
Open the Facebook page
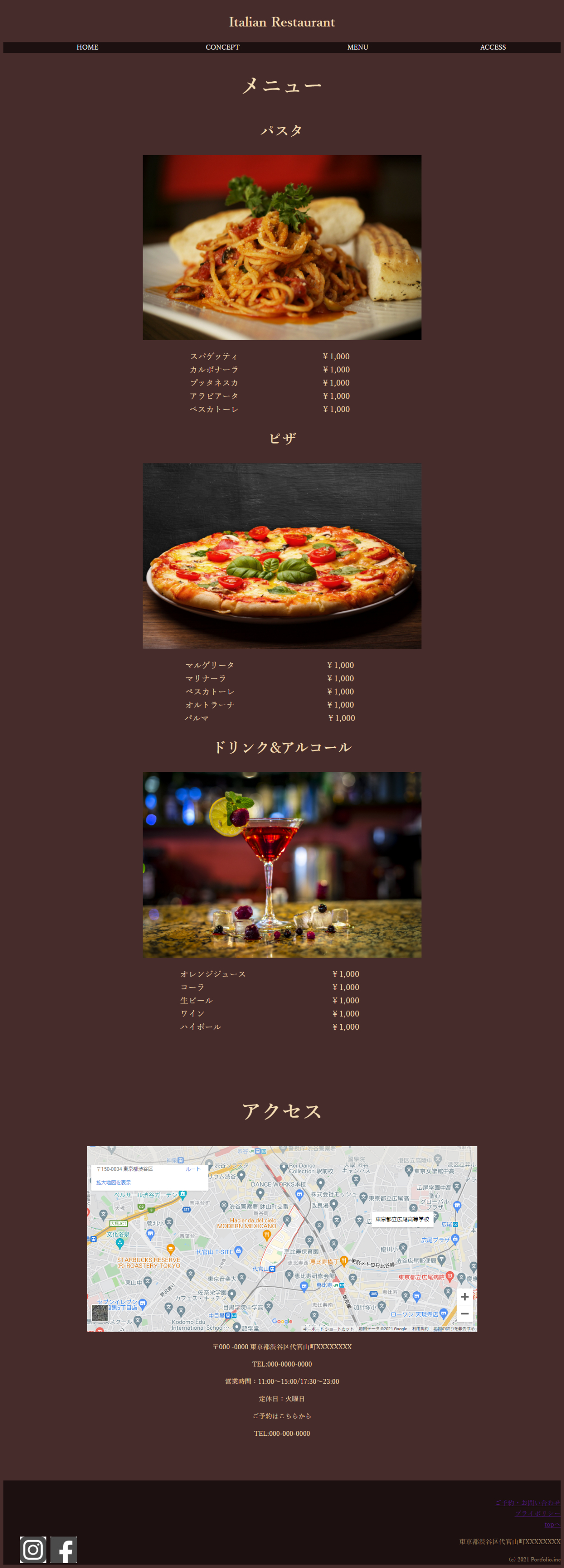63,1549
